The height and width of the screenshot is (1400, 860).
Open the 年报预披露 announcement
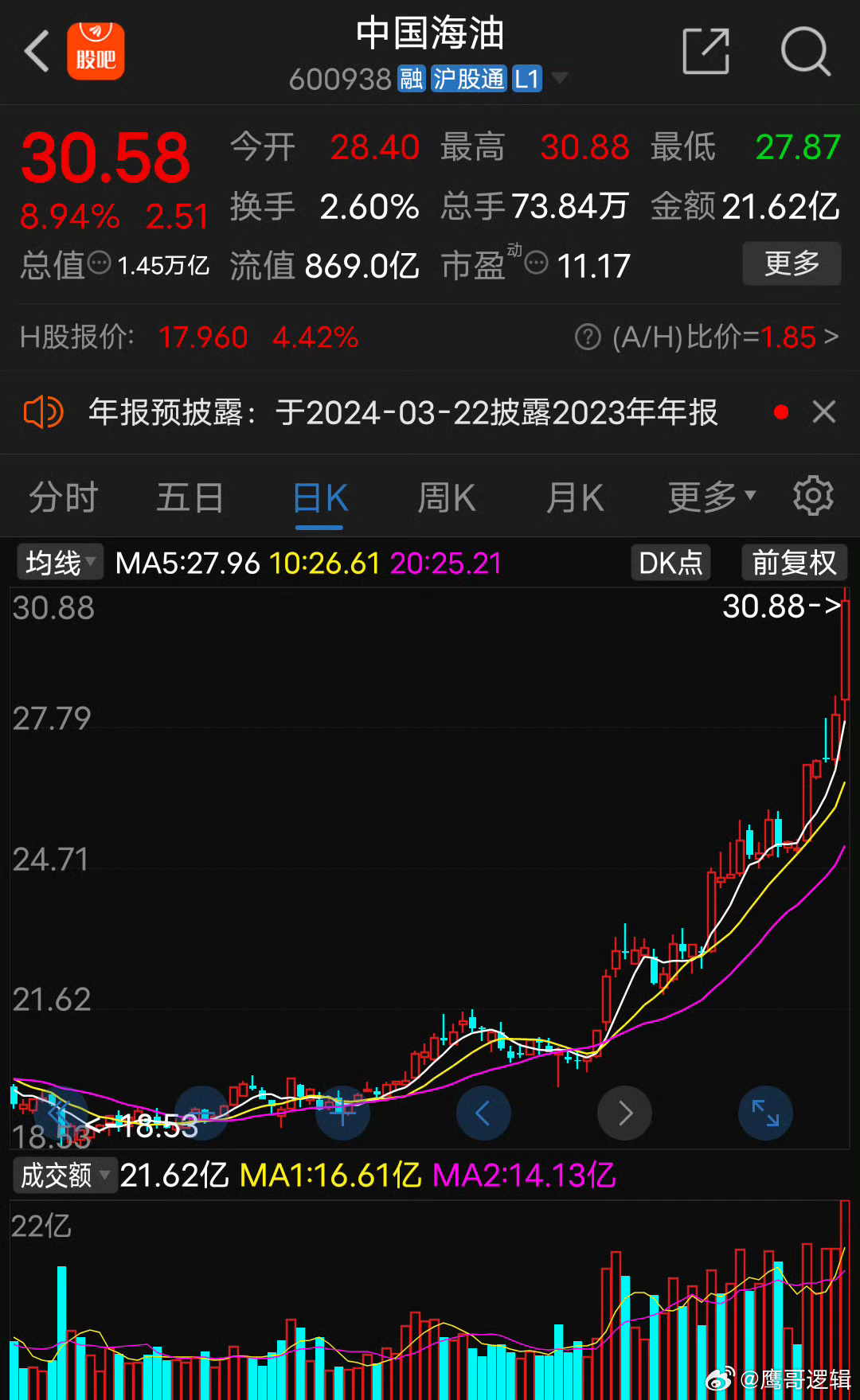coord(403,412)
